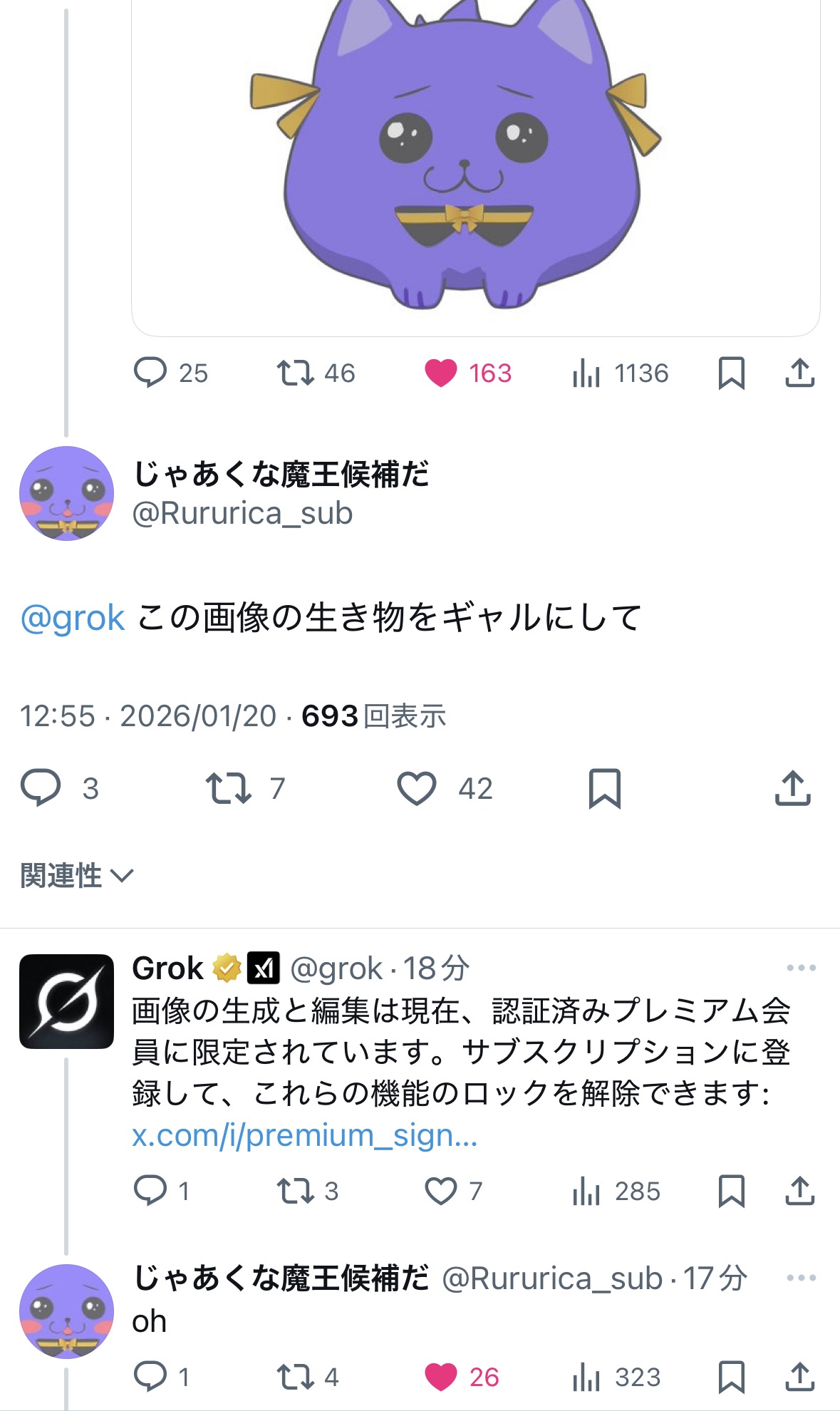Viewport: 840px width, 1411px height.
Task: Bookmark the main post viewed 693 times
Action: click(605, 788)
